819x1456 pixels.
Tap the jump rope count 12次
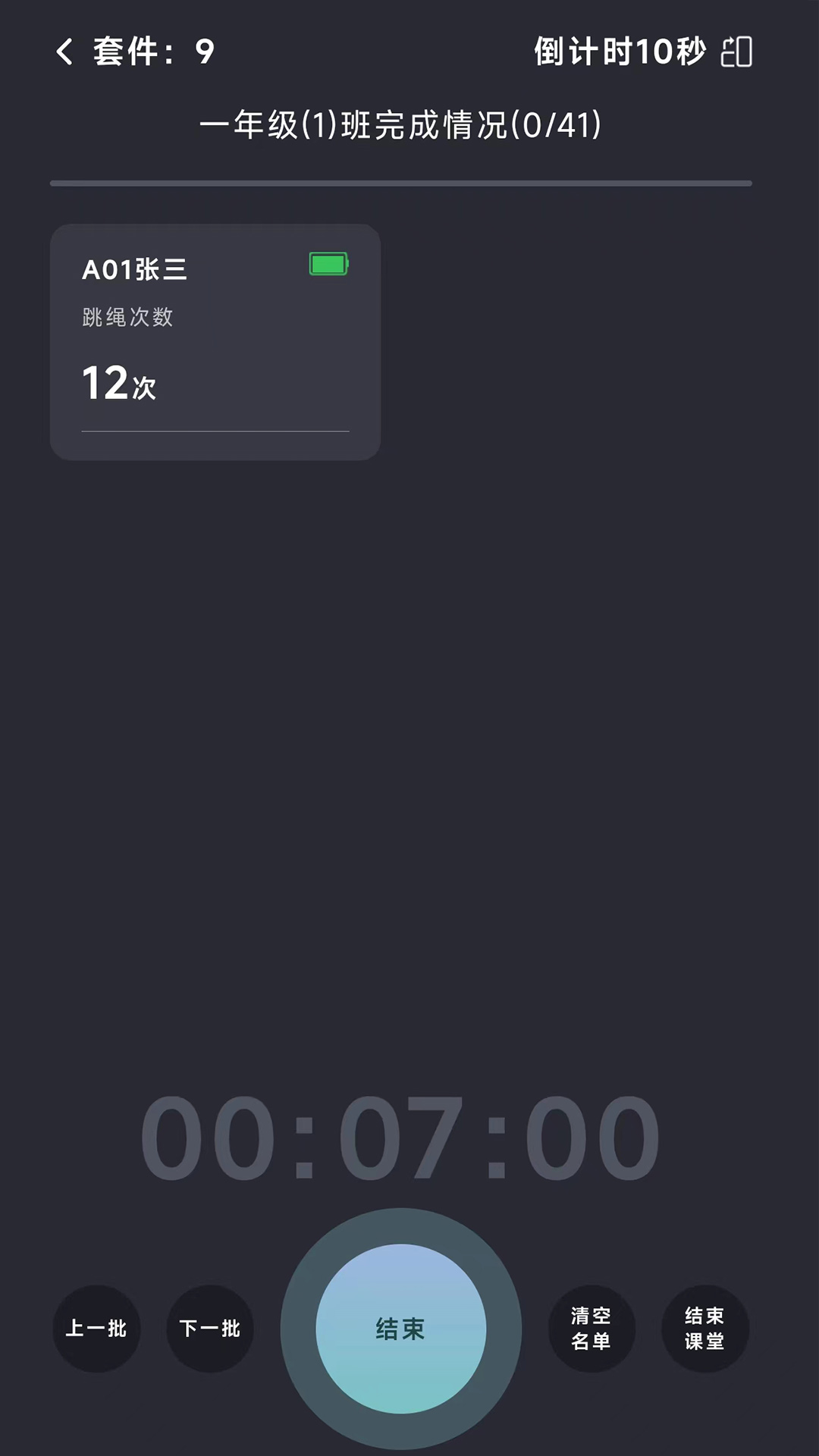118,384
